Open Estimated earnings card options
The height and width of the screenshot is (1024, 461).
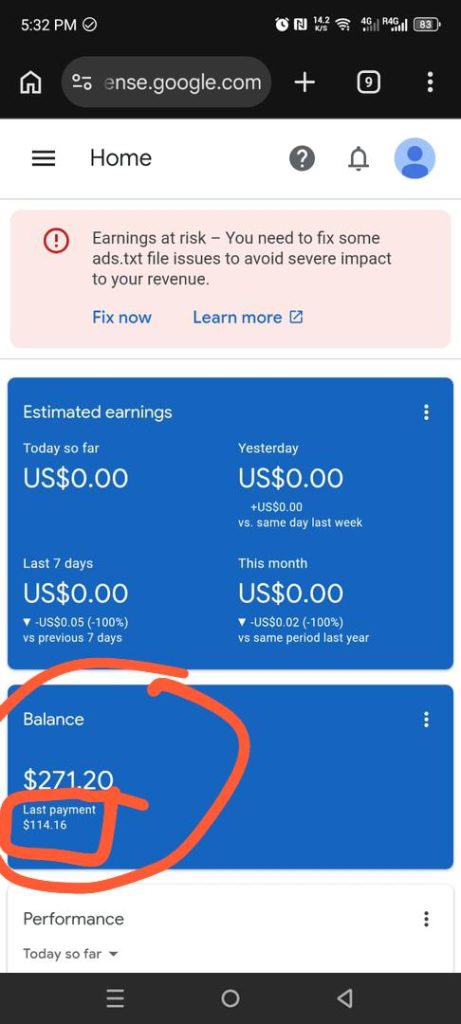click(426, 412)
